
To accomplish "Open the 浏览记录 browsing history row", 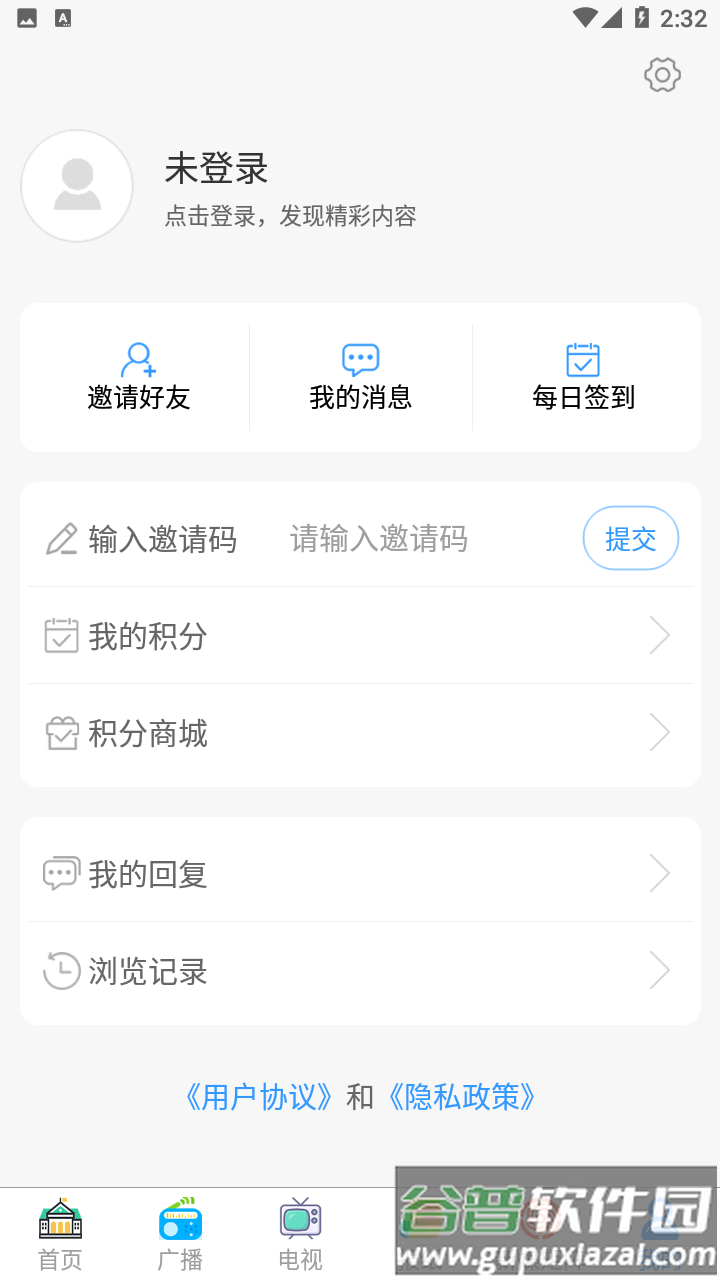I will 360,971.
